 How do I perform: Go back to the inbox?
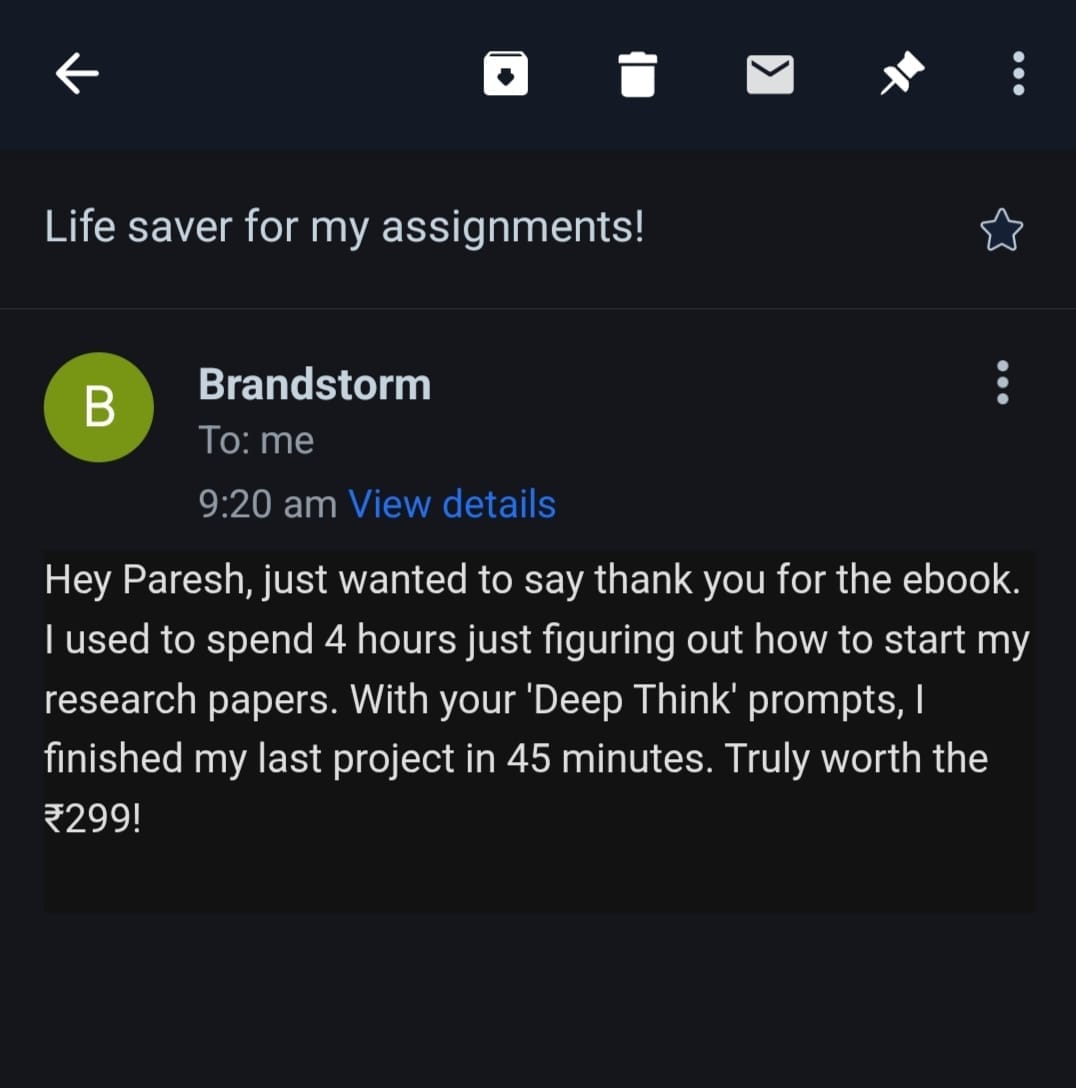pos(77,74)
